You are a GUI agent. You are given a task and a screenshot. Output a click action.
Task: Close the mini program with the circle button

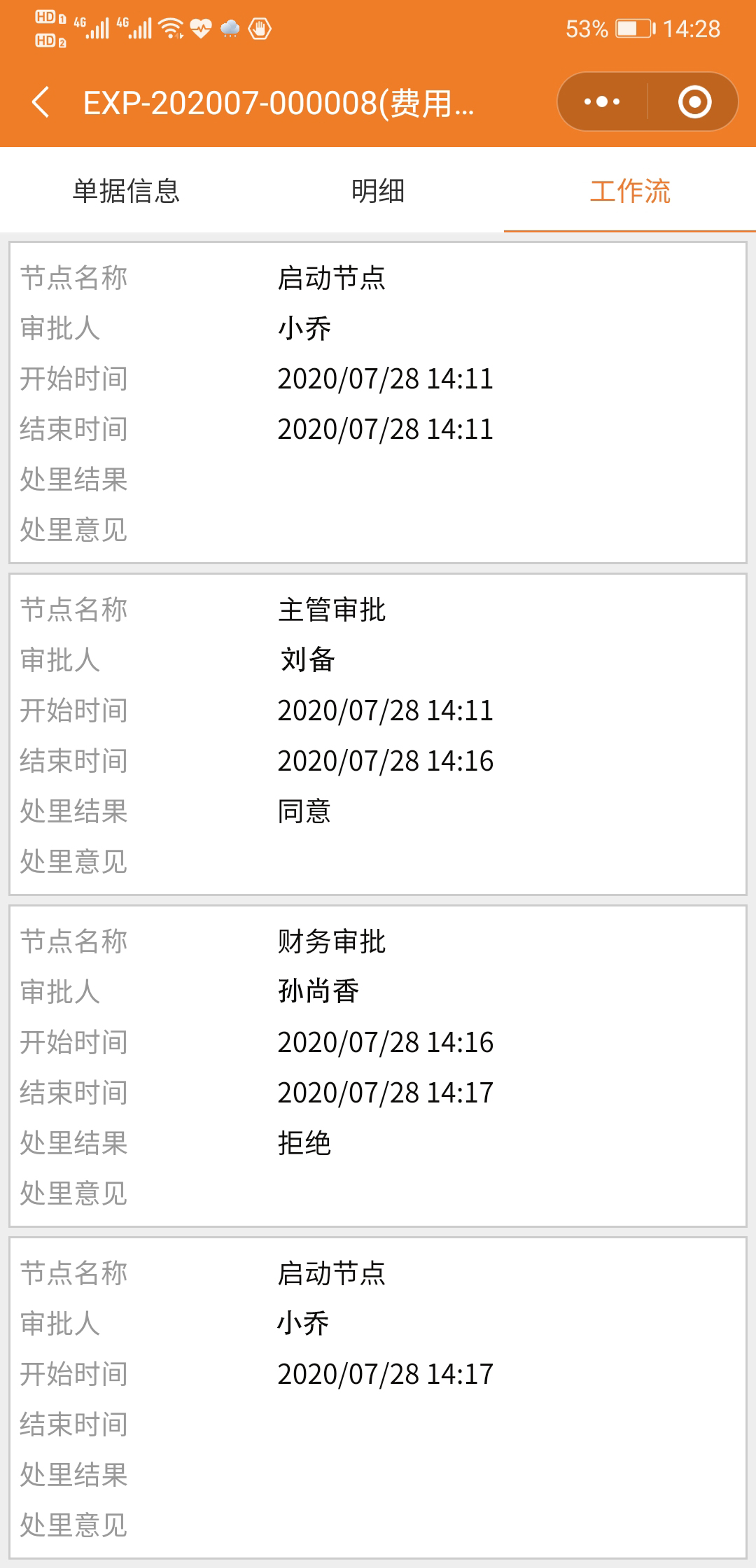tap(694, 102)
